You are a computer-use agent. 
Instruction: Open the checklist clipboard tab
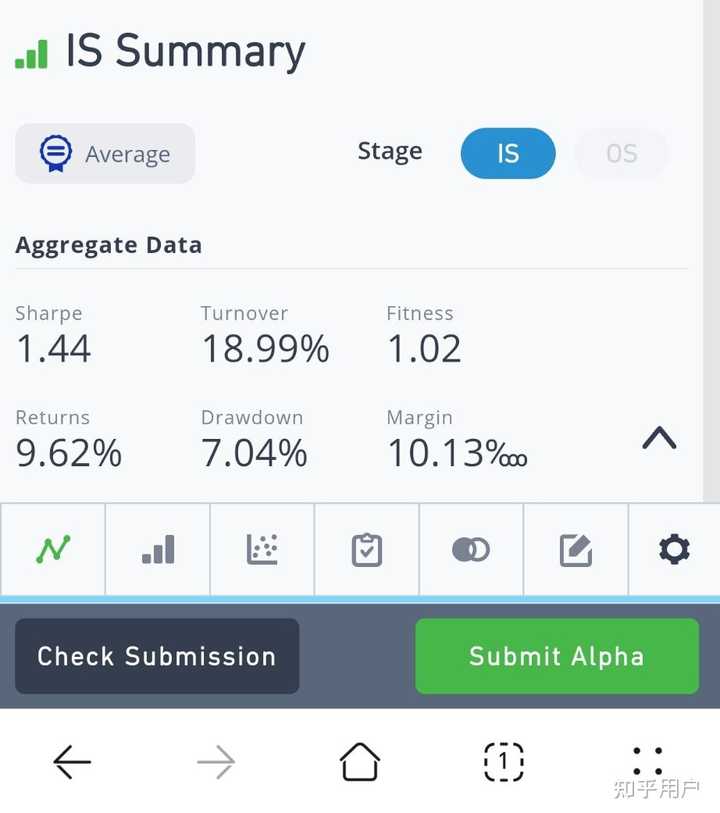click(367, 549)
